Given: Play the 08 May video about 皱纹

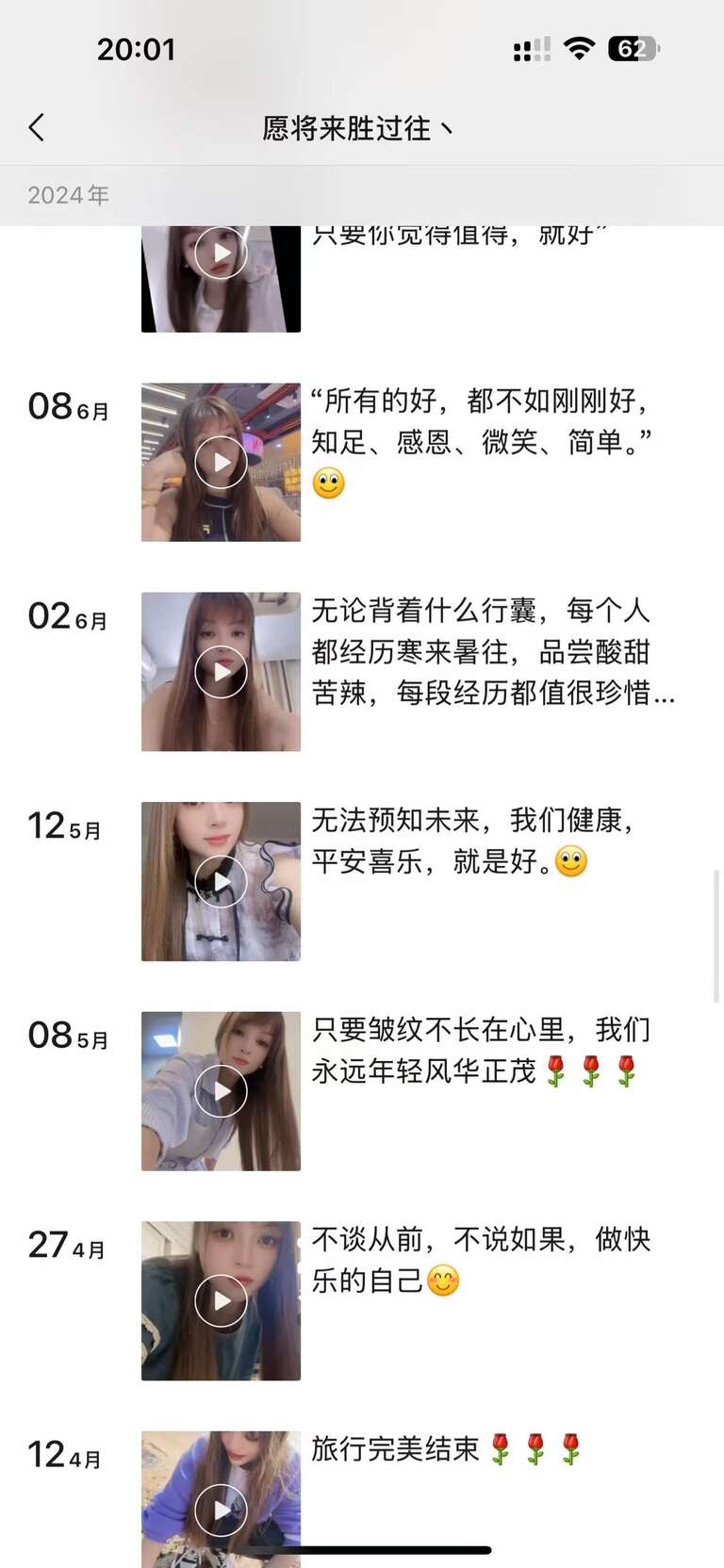Looking at the screenshot, I should tap(221, 1091).
